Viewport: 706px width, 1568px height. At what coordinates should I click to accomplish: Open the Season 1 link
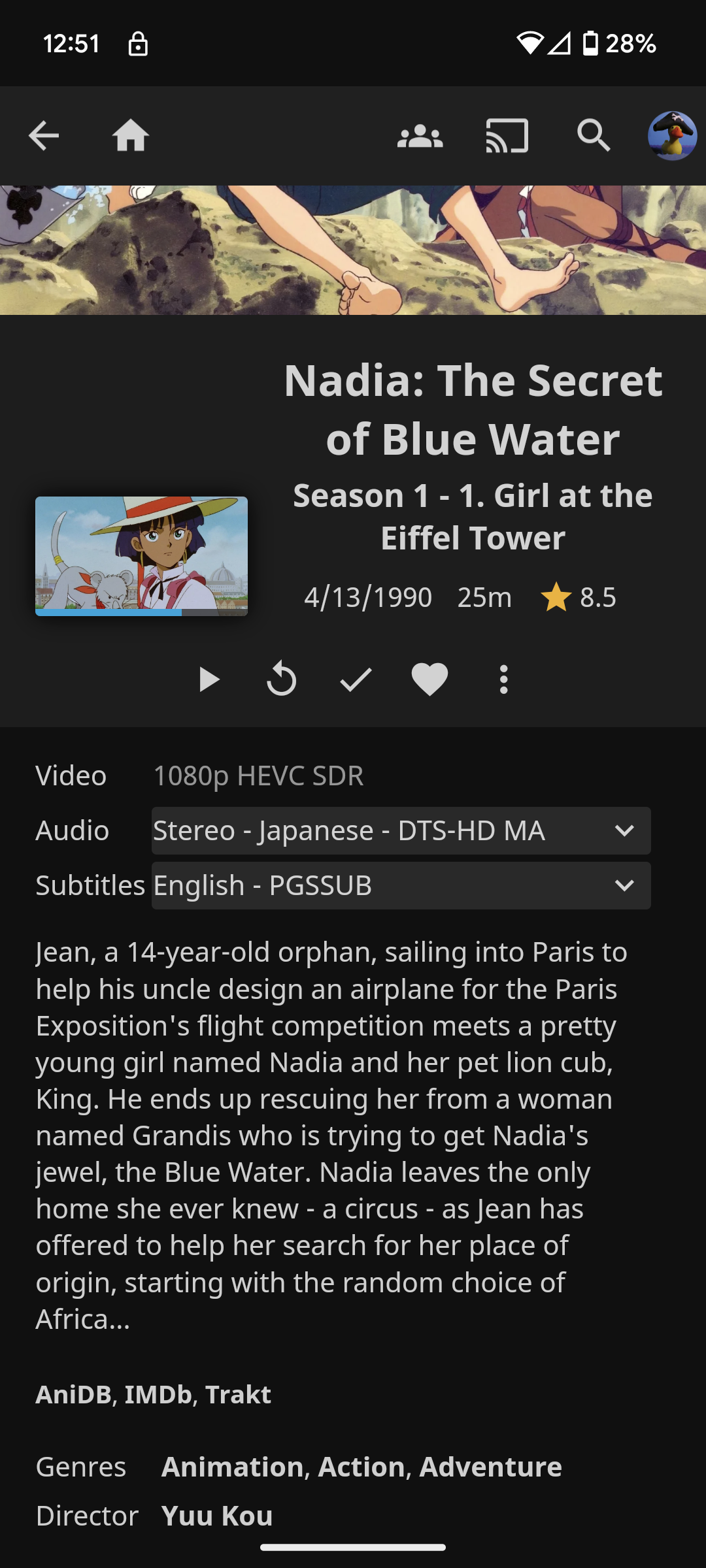tap(361, 496)
